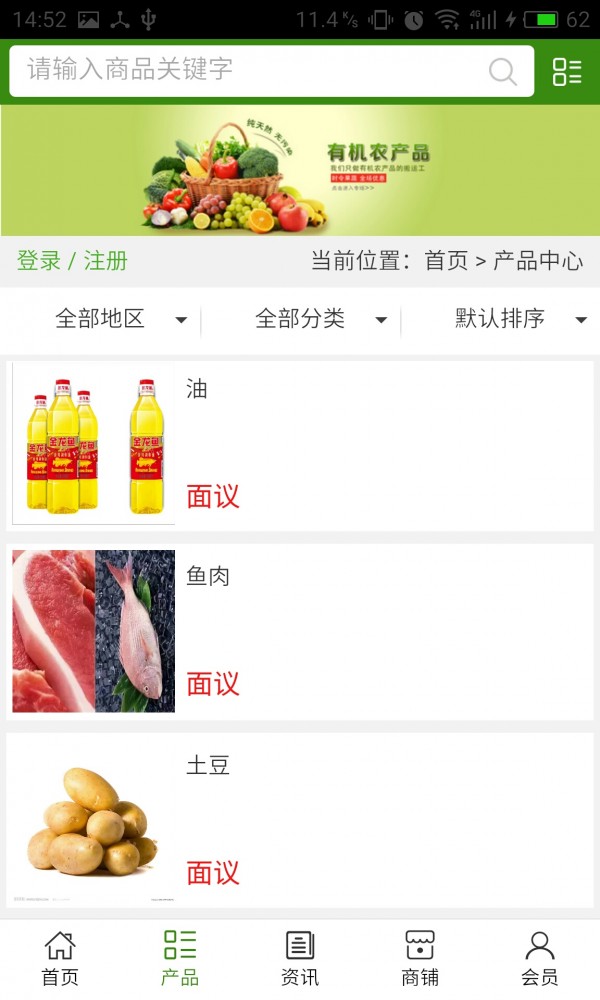Switch to the 首页 tab
This screenshot has width=600, height=1000.
click(60, 959)
